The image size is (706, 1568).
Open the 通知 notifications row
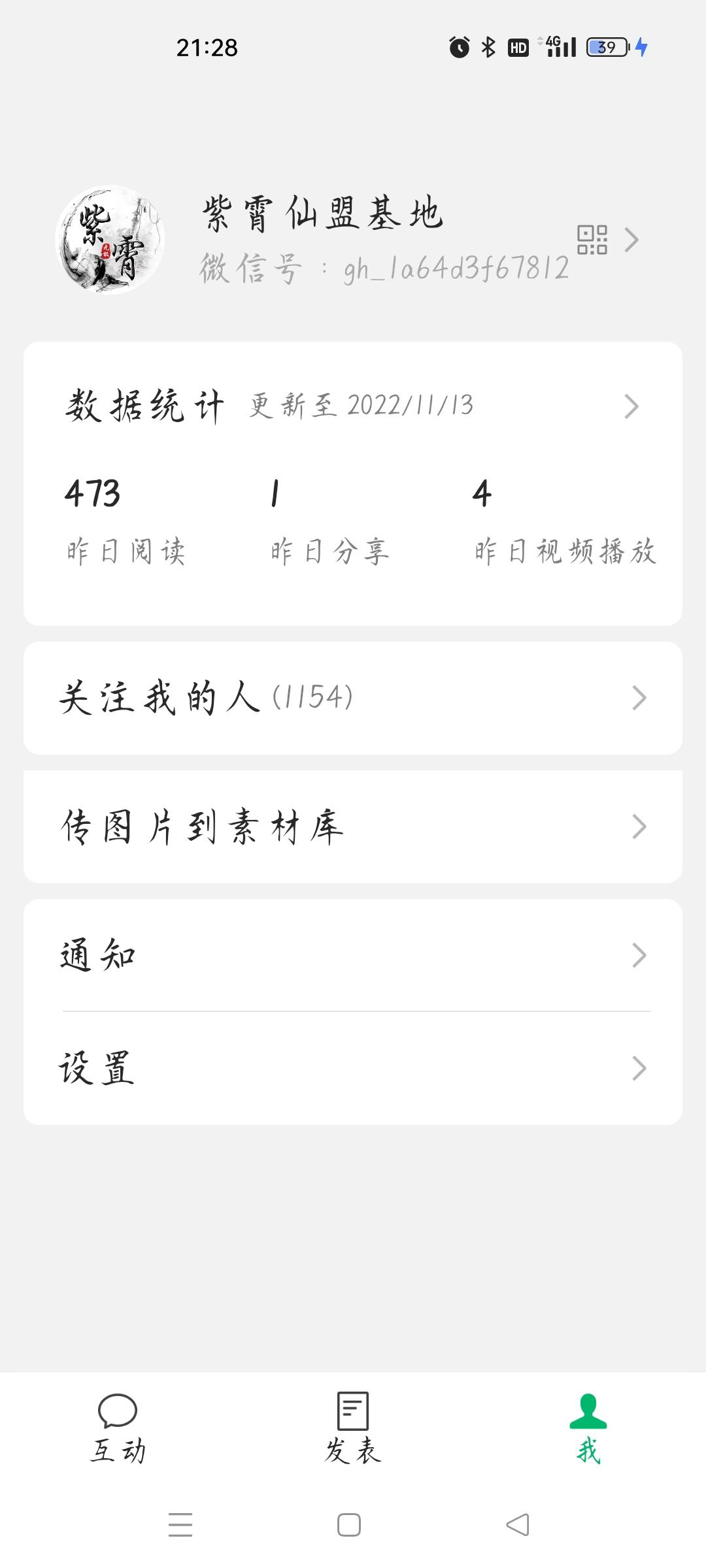353,955
